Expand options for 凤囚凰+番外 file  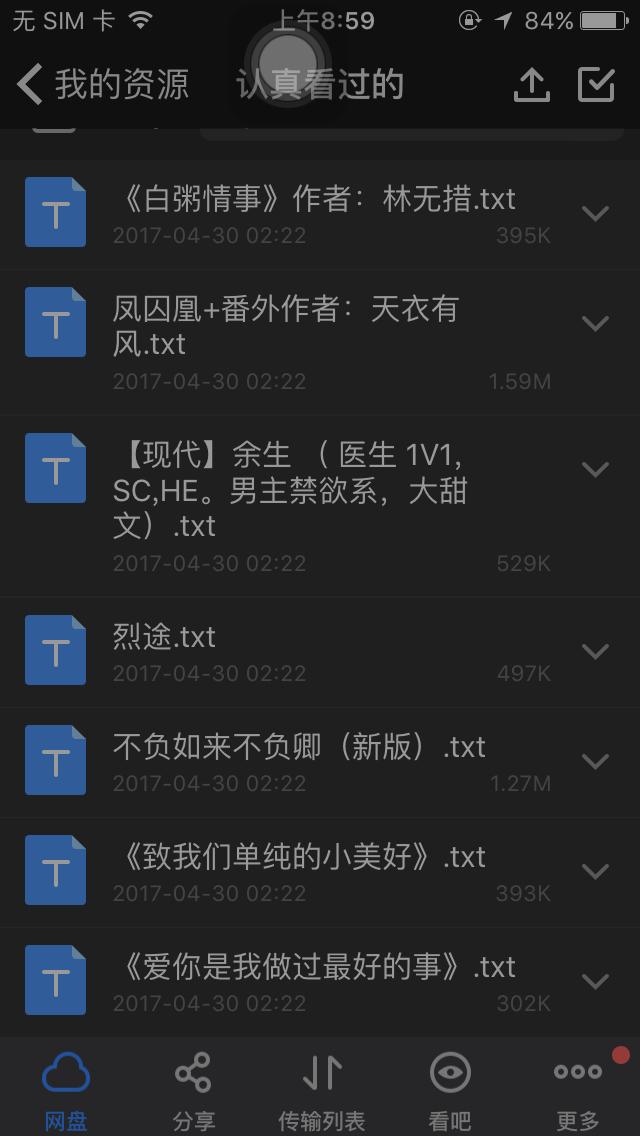(x=596, y=323)
